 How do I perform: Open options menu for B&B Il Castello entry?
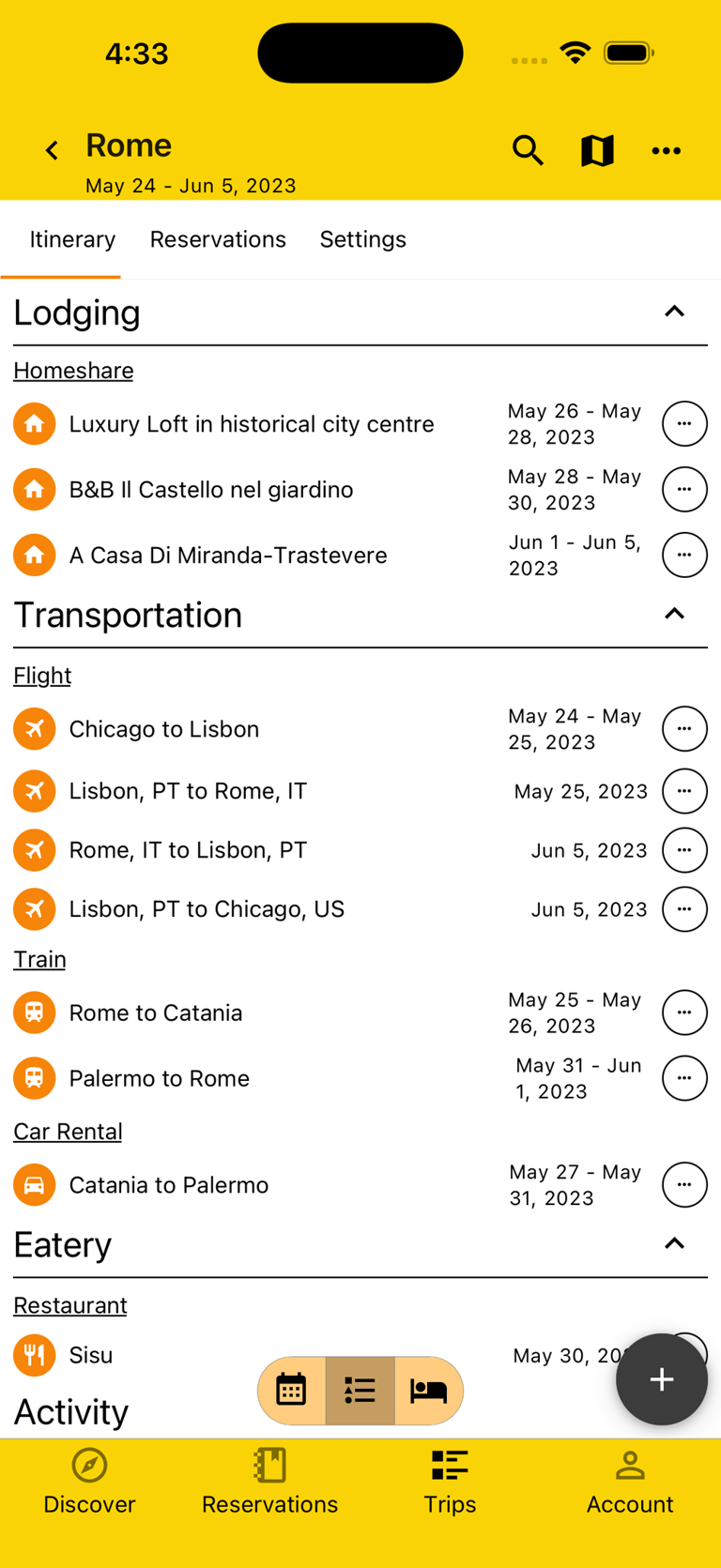coord(684,489)
